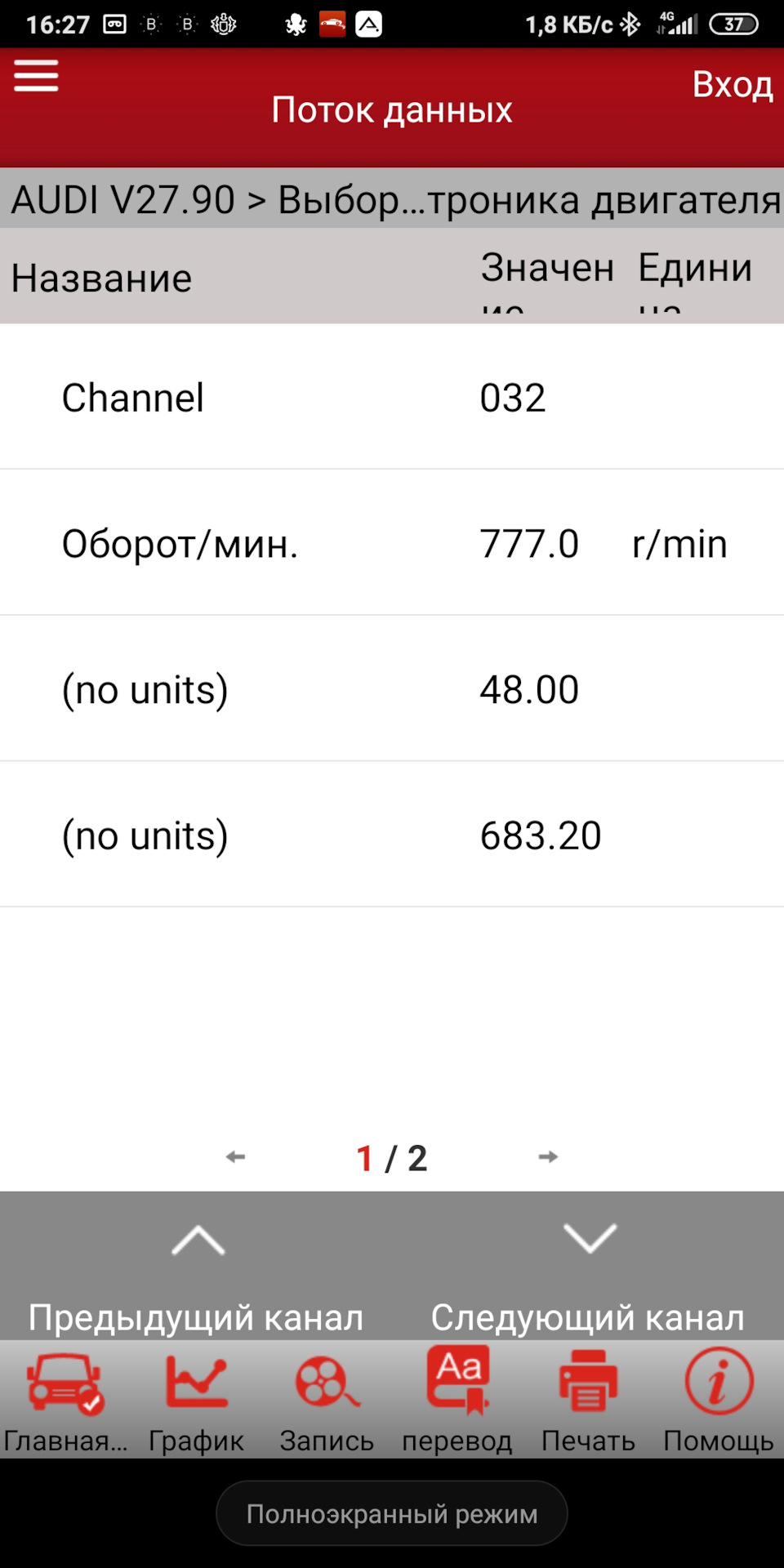
Task: Open the hamburger navigation menu
Action: tap(36, 75)
